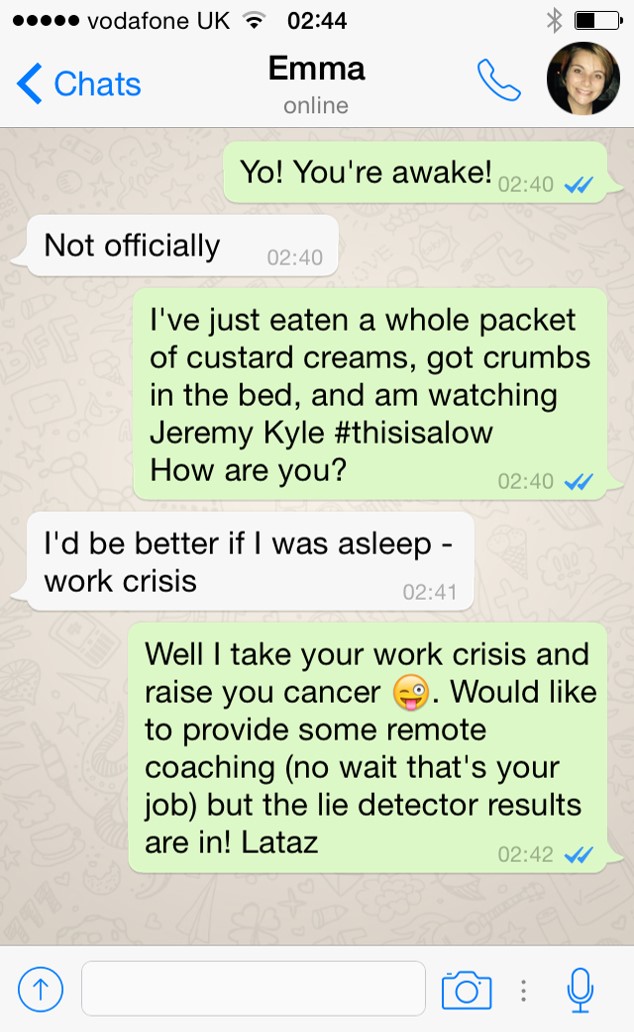Open Emma's profile picture
The height and width of the screenshot is (1032, 634).
(x=583, y=79)
